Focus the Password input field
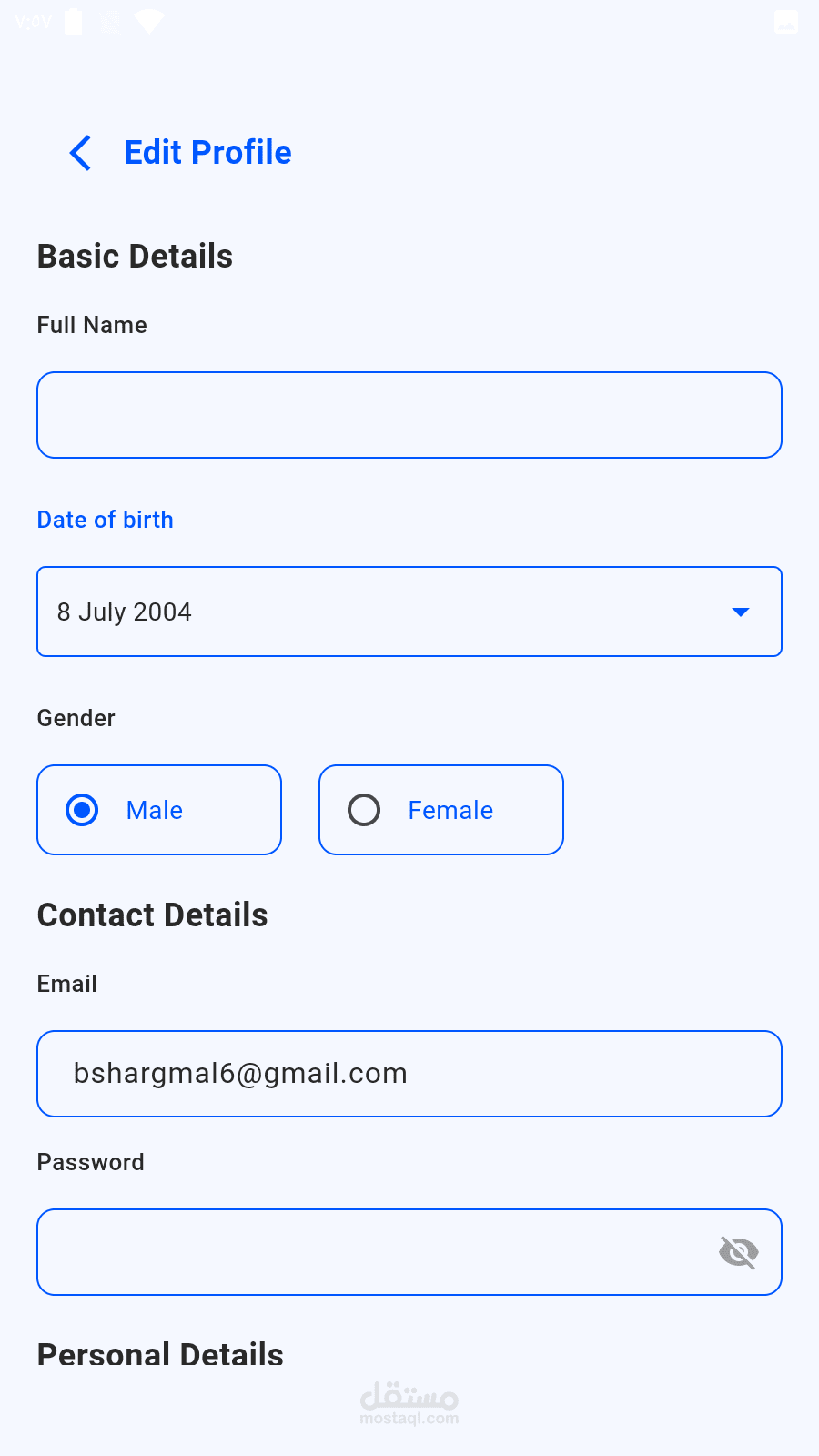This screenshot has width=819, height=1456. [x=409, y=1252]
